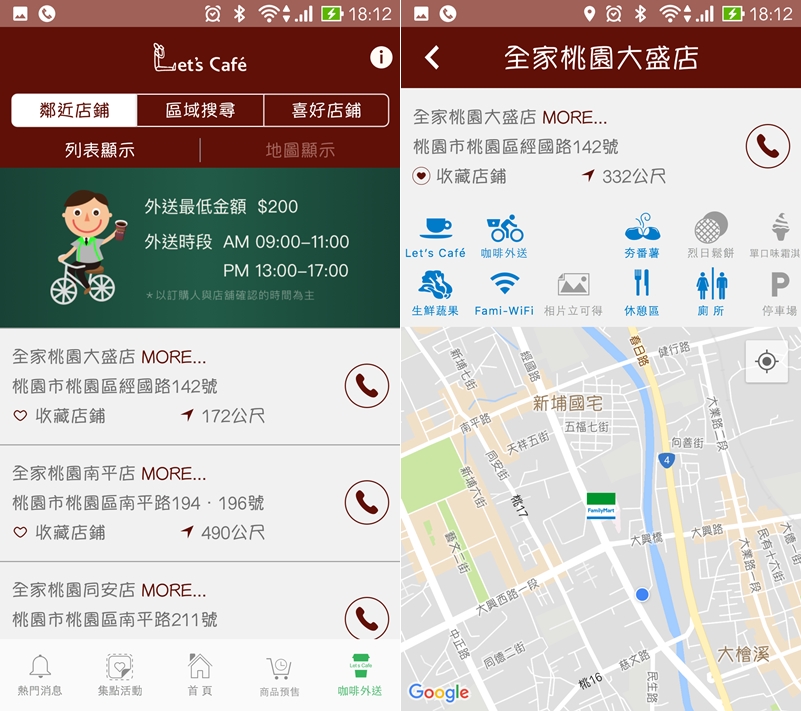Tap the 咖啡外送 service icon

tap(504, 236)
